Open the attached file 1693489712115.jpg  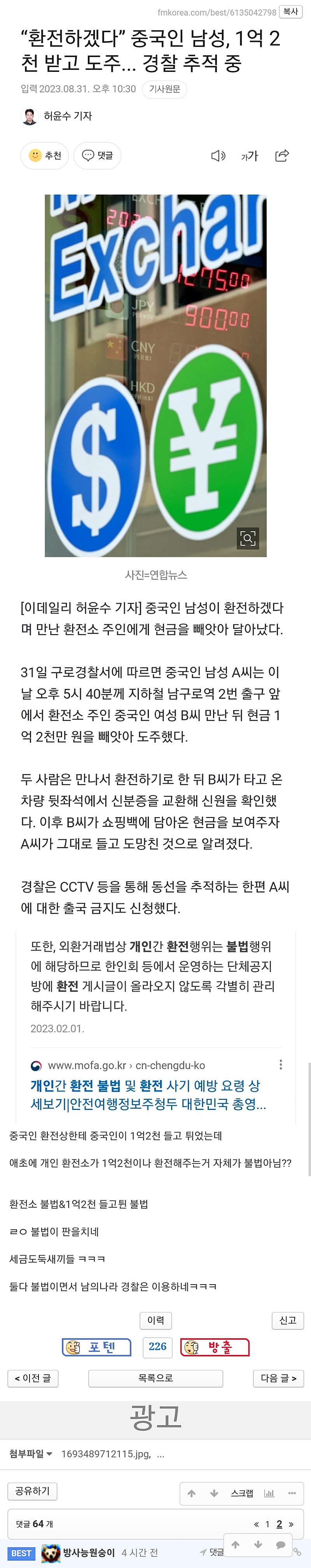click(x=105, y=1454)
